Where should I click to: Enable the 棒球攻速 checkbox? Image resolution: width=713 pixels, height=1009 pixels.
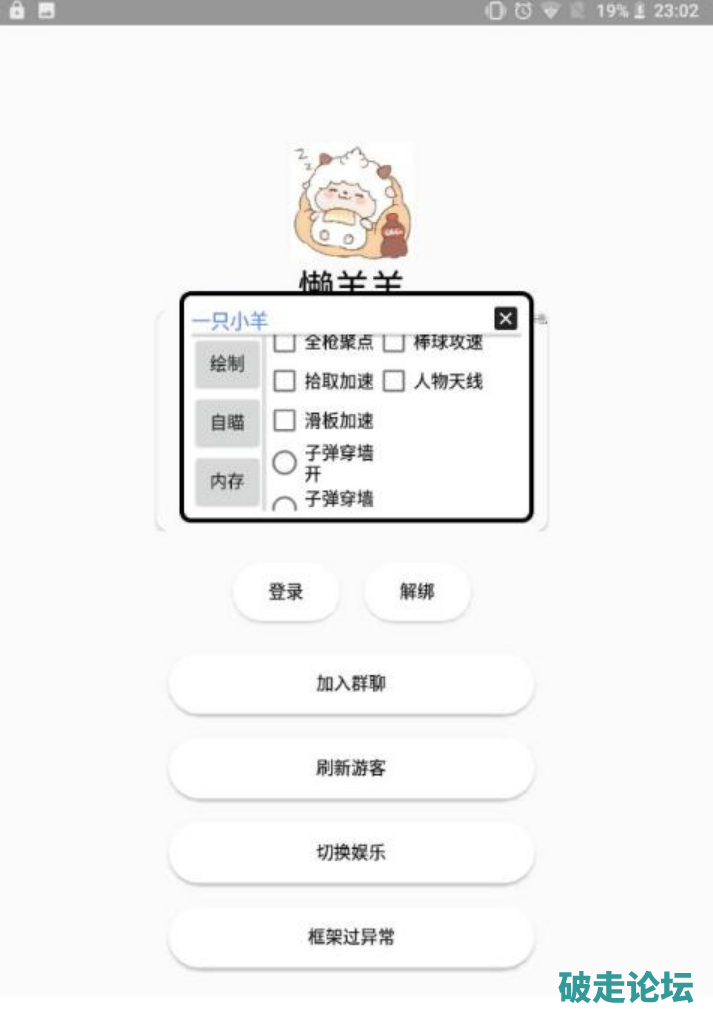point(394,343)
